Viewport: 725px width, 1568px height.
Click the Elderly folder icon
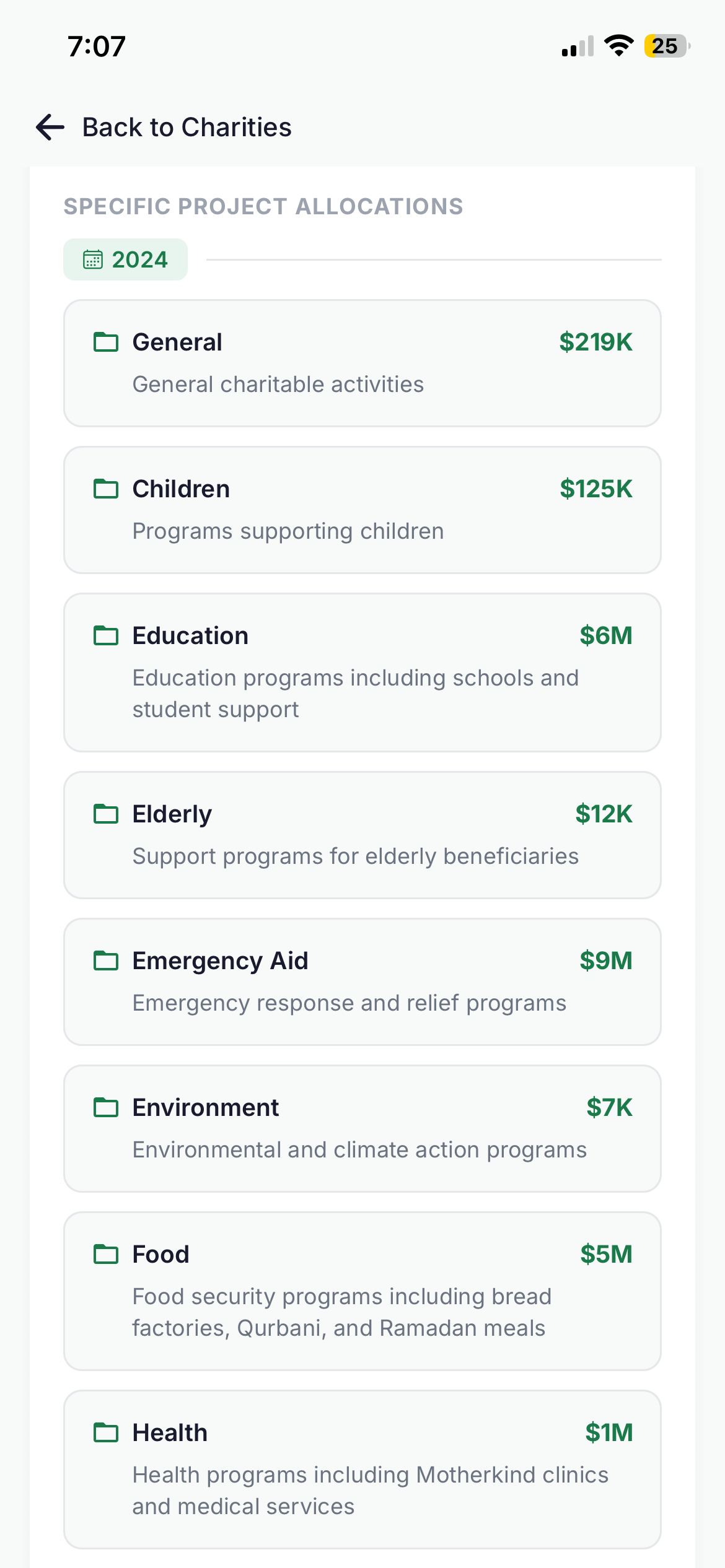tap(105, 814)
